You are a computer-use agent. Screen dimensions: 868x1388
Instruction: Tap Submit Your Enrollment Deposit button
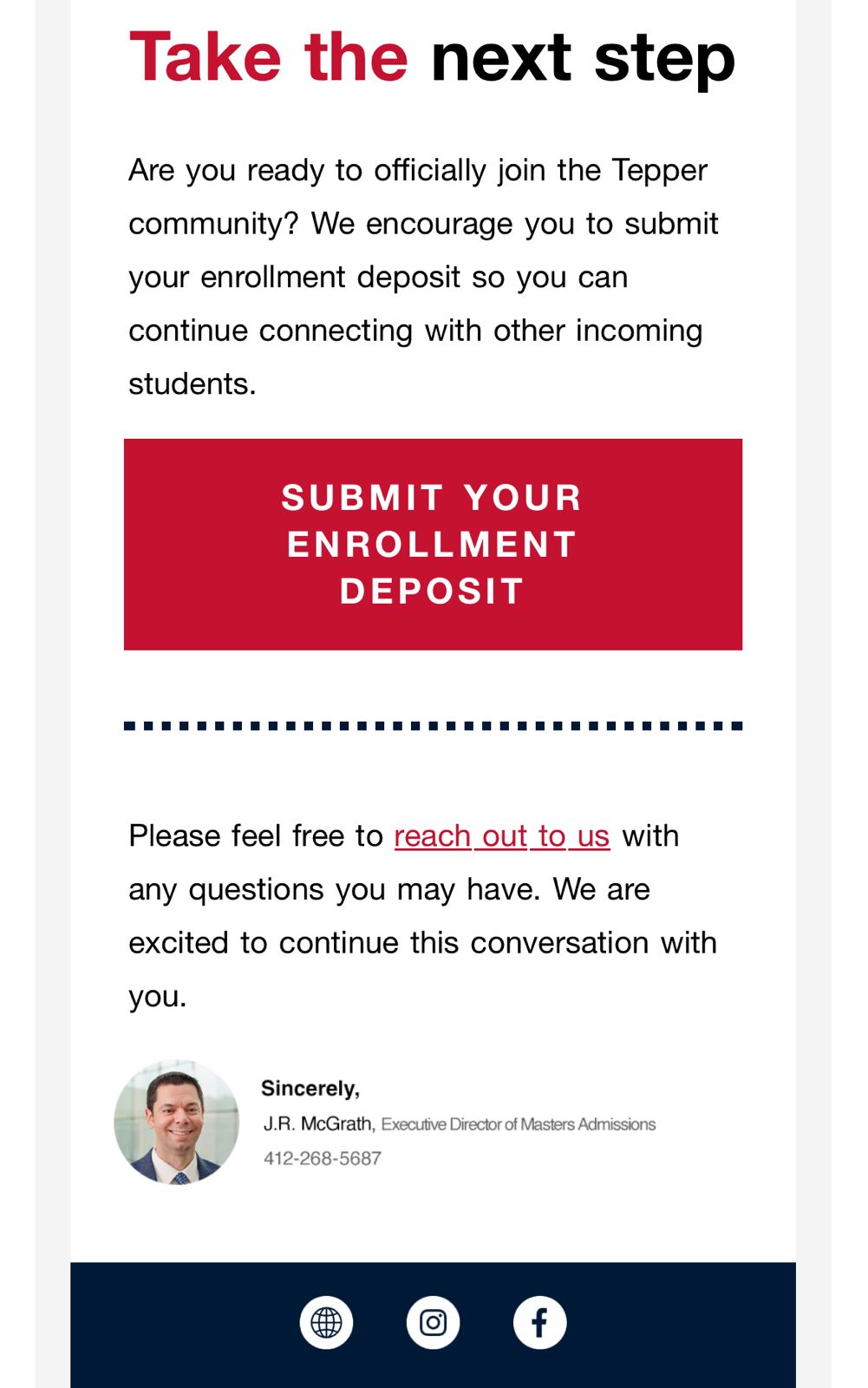click(x=433, y=544)
